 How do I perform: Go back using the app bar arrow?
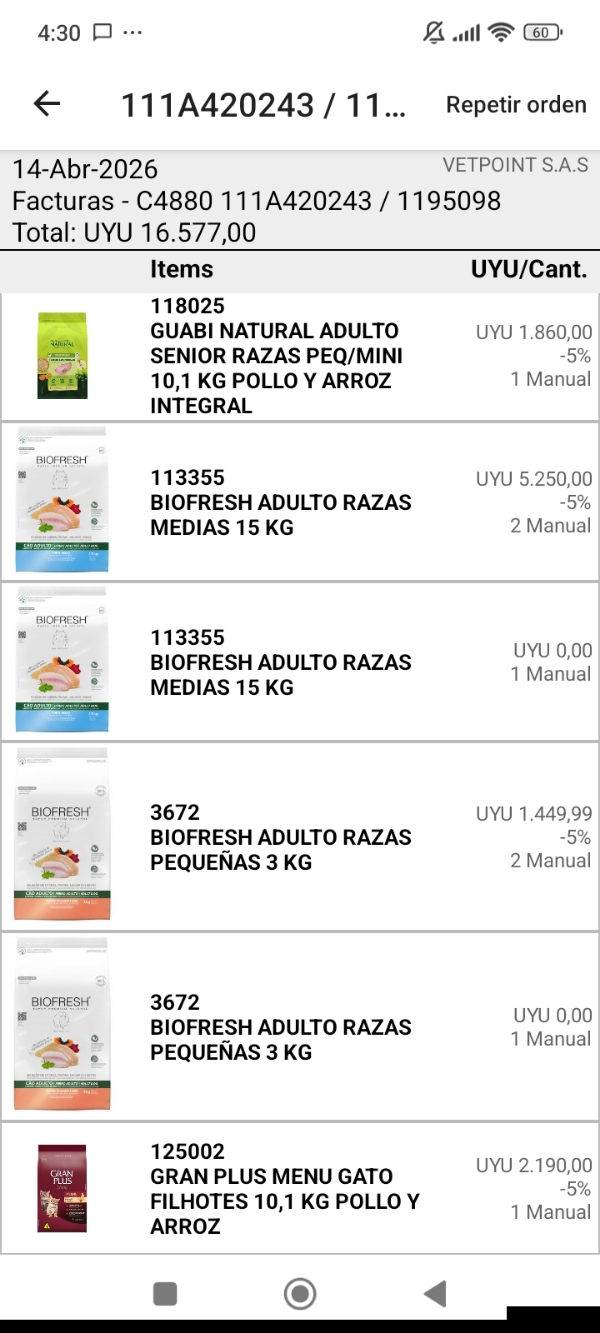pos(47,103)
